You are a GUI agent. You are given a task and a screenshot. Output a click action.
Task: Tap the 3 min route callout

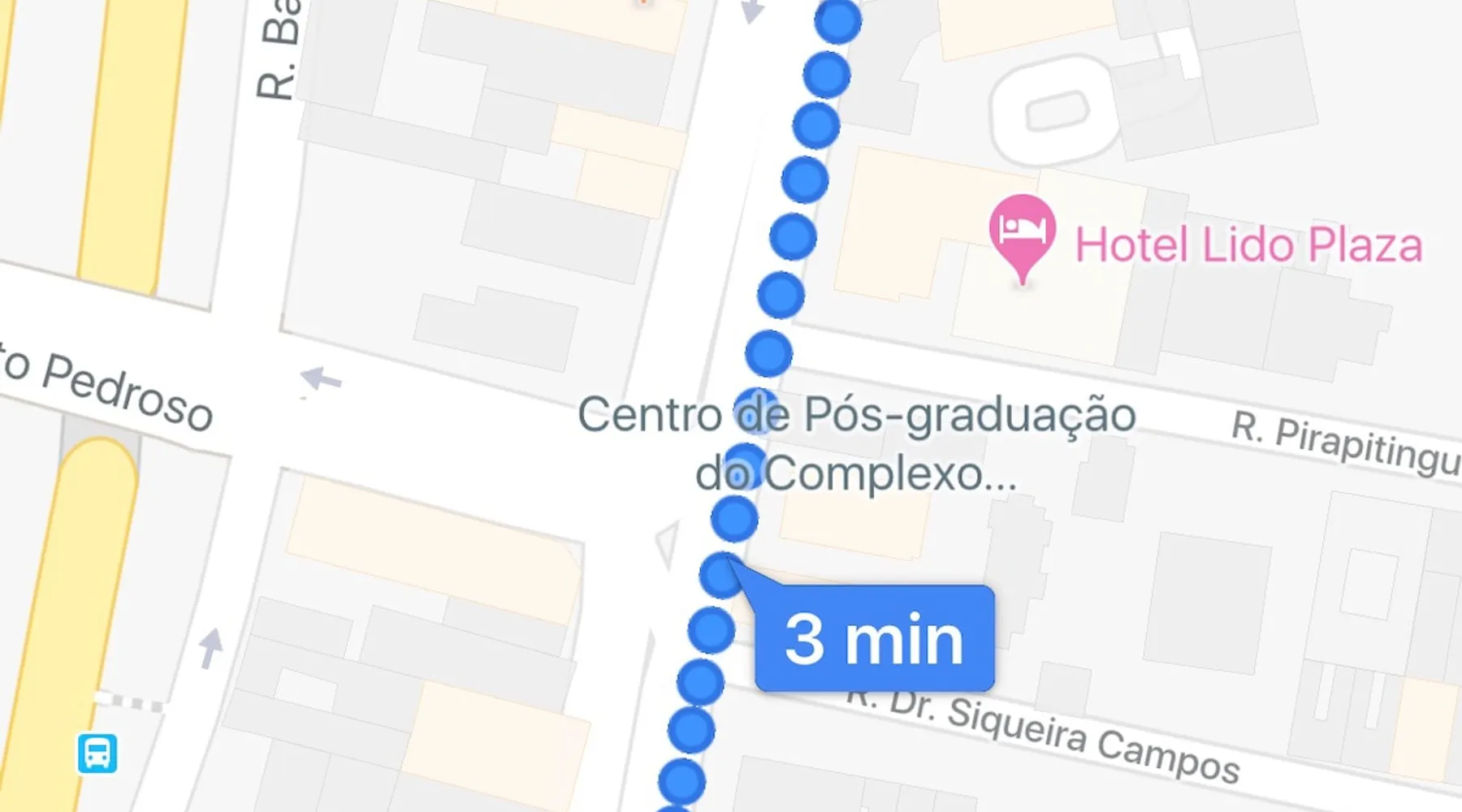pyautogui.click(x=874, y=639)
